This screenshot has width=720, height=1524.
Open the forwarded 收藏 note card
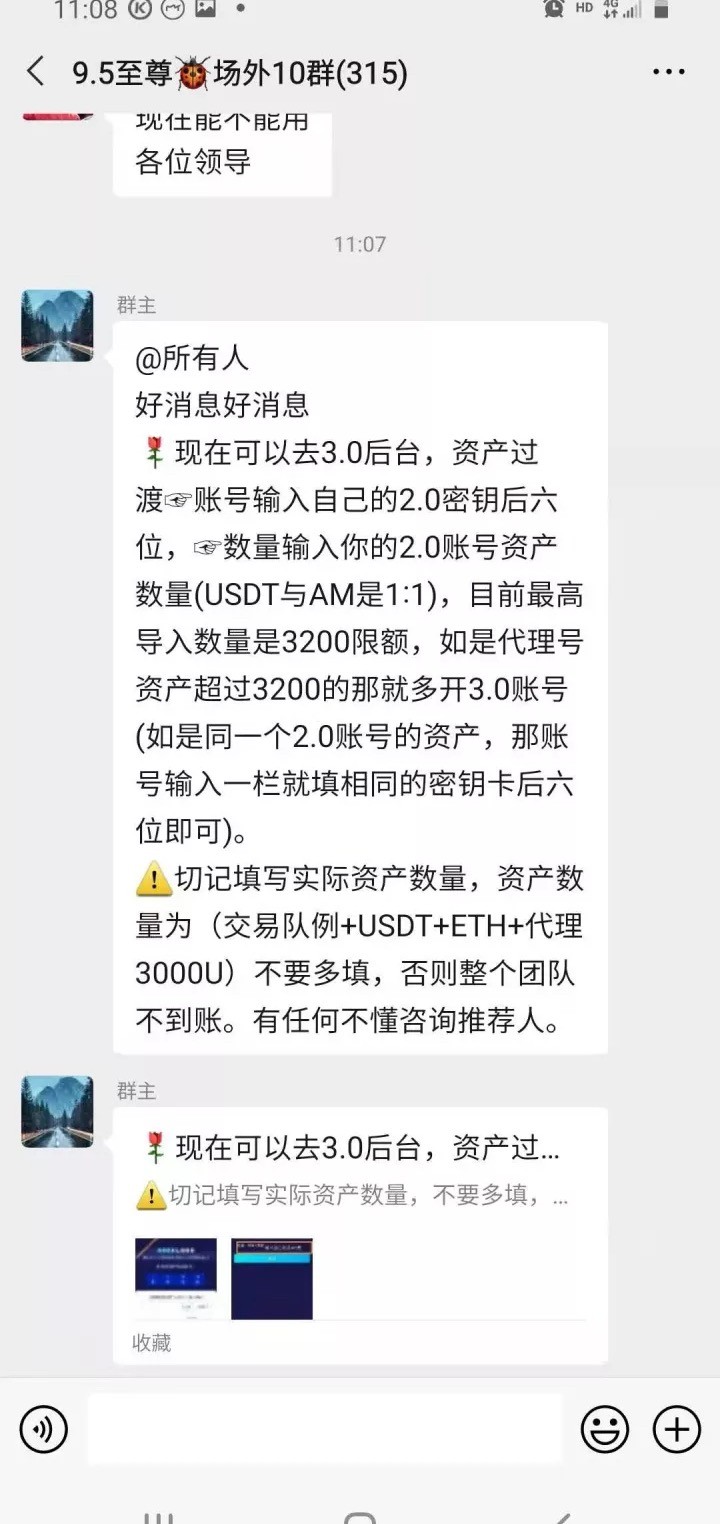360,1235
